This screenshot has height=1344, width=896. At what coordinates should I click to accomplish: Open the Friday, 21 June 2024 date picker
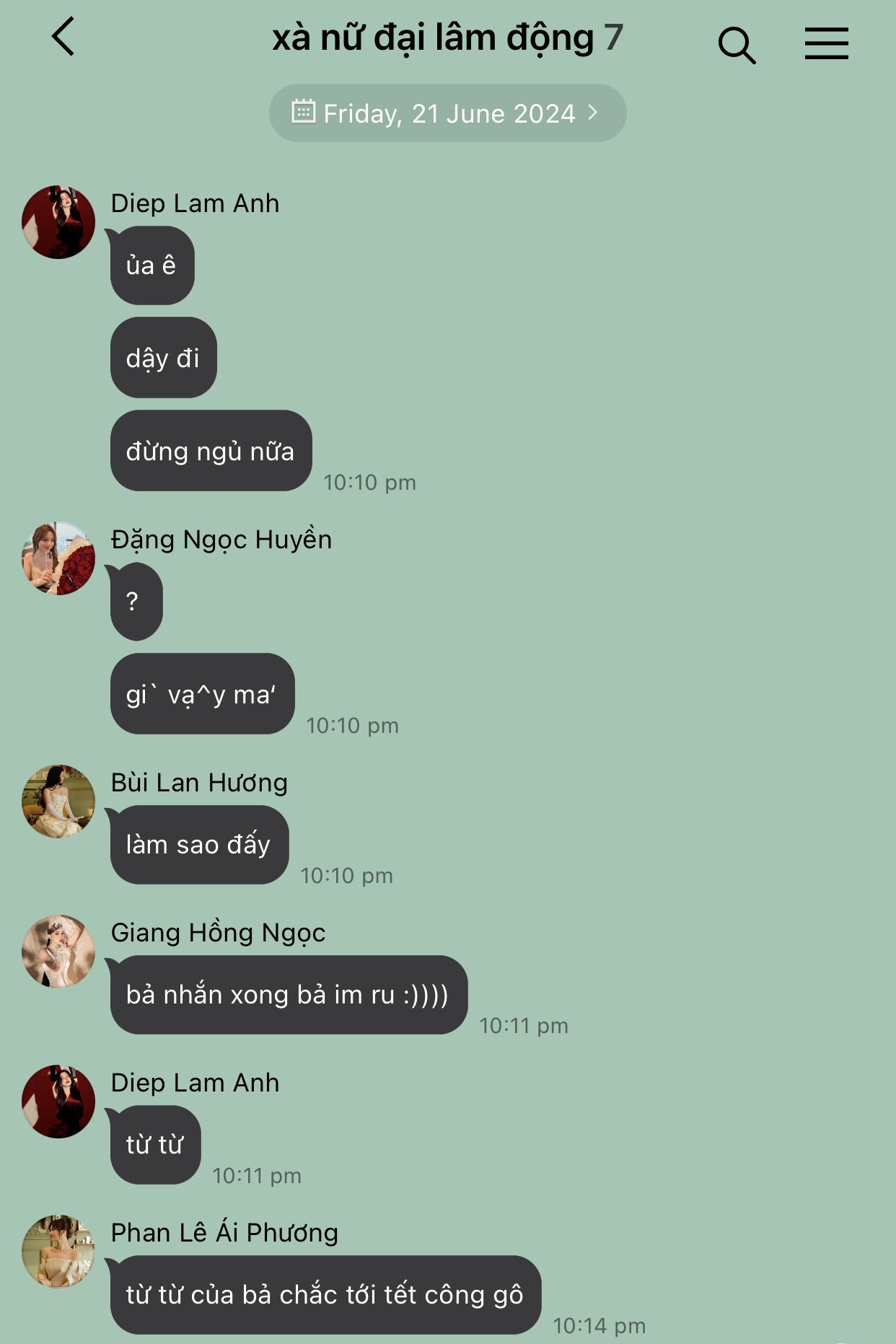pos(447,113)
